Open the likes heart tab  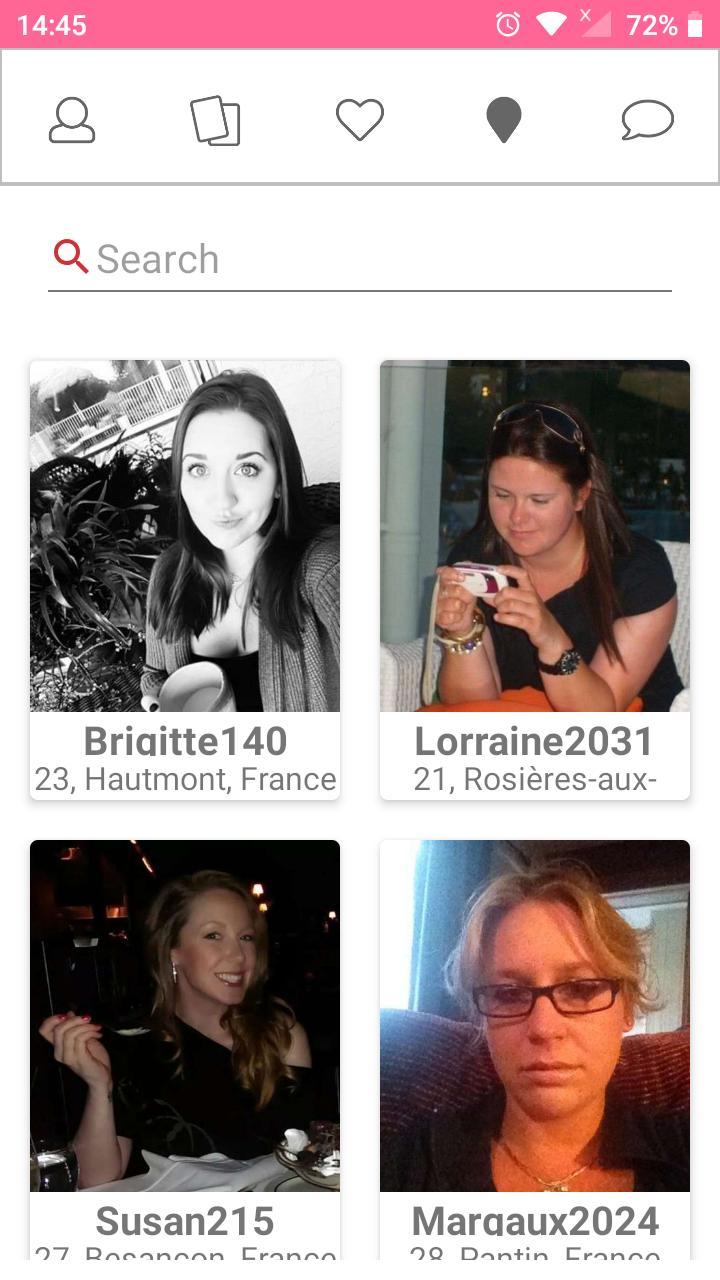360,120
